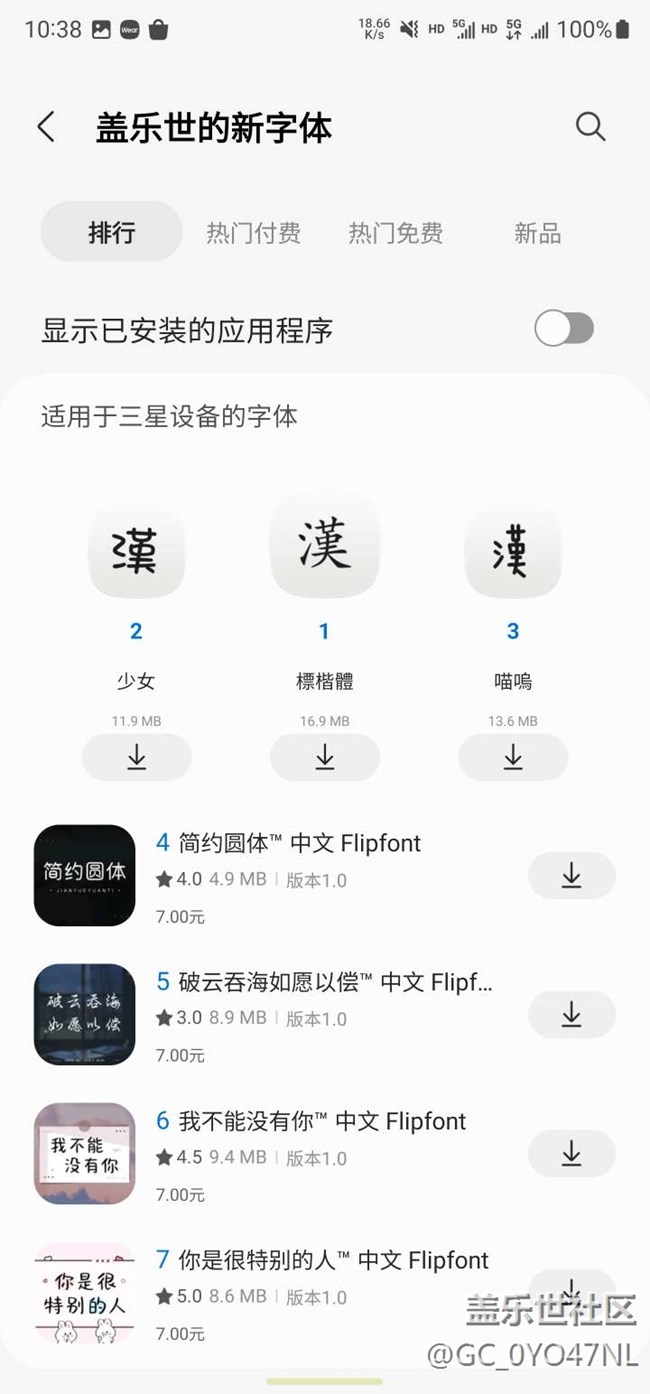Open 我不能没有你 中文 Flipfont details
This screenshot has height=1394, width=650.
(x=322, y=1122)
